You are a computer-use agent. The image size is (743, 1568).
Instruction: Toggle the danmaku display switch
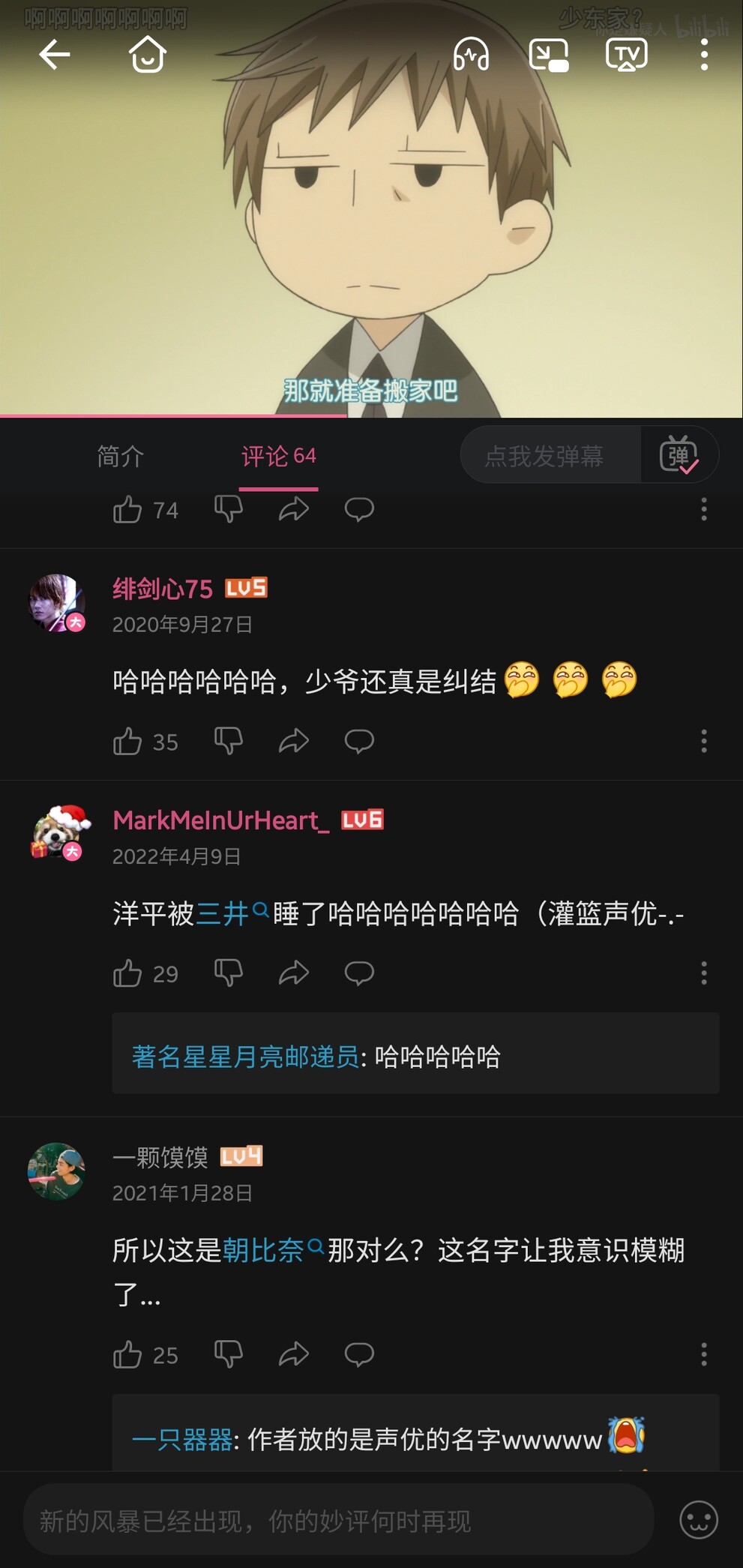click(679, 455)
